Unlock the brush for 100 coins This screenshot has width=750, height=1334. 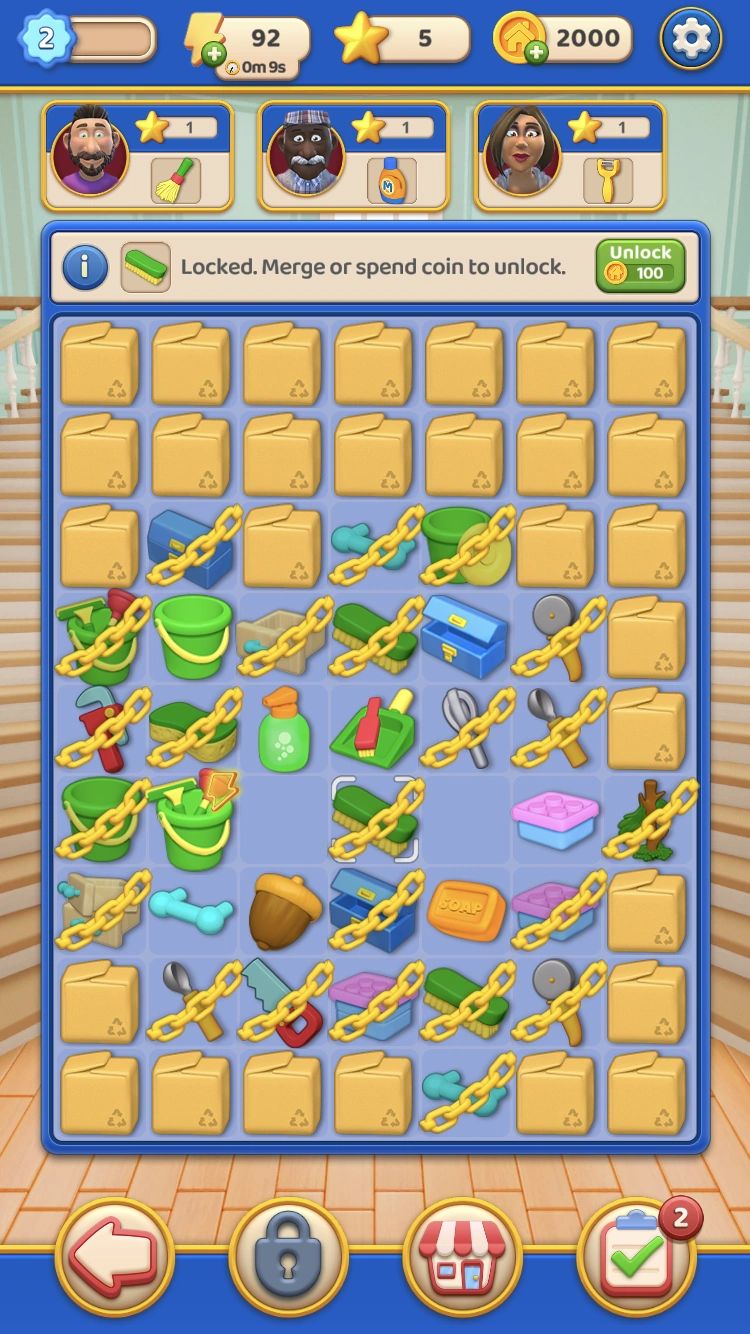[x=640, y=265]
